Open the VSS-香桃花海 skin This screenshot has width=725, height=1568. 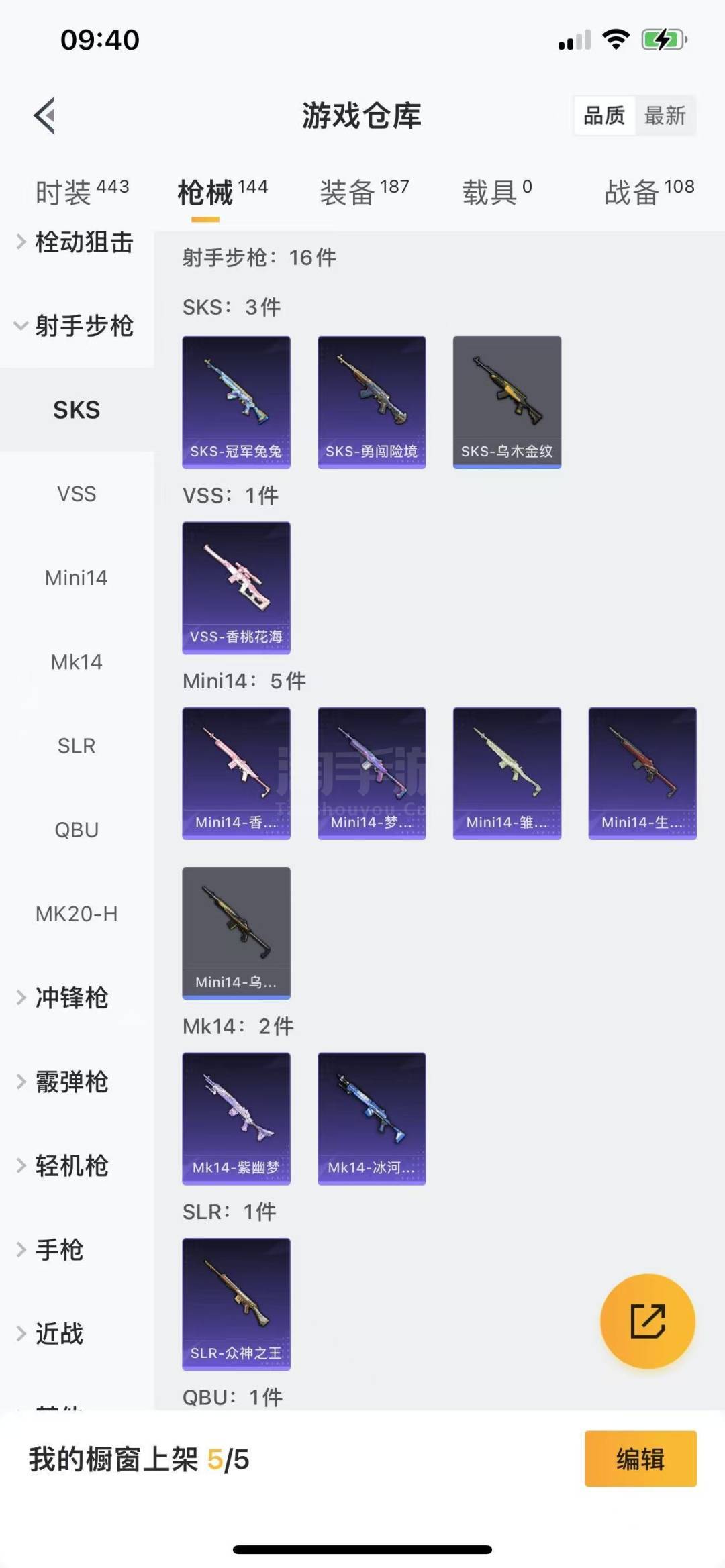coord(236,587)
